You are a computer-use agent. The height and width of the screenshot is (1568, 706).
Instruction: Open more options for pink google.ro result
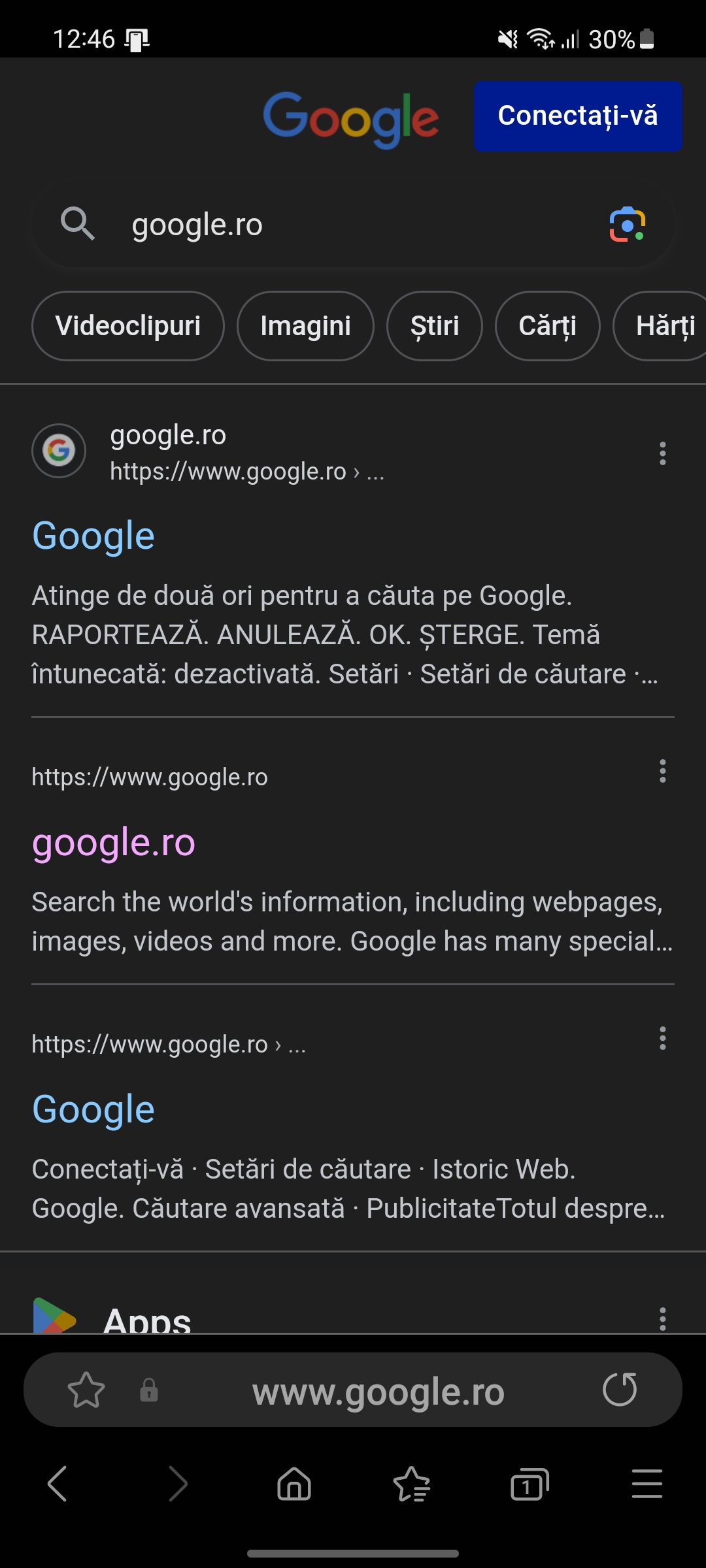coord(662,771)
